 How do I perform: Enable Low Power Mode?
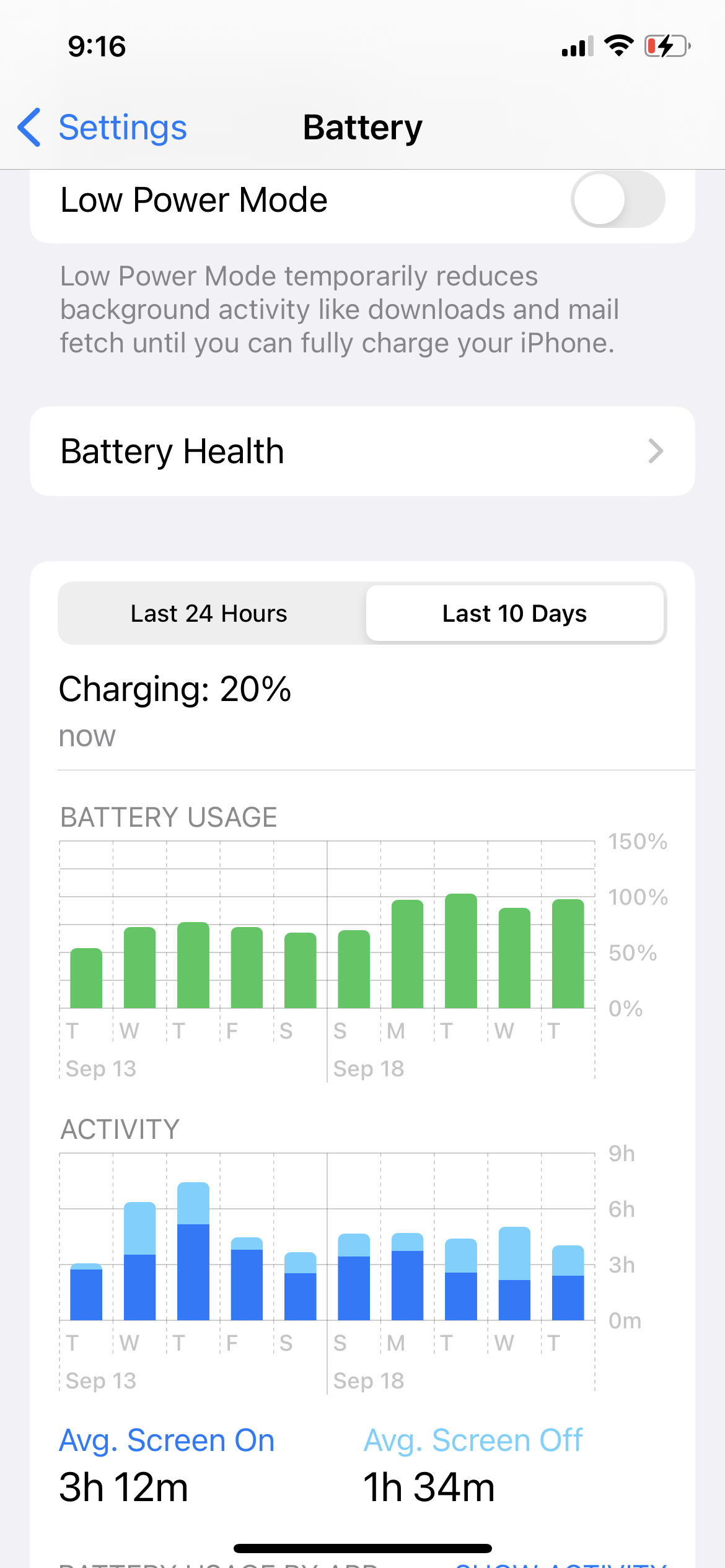click(x=617, y=199)
